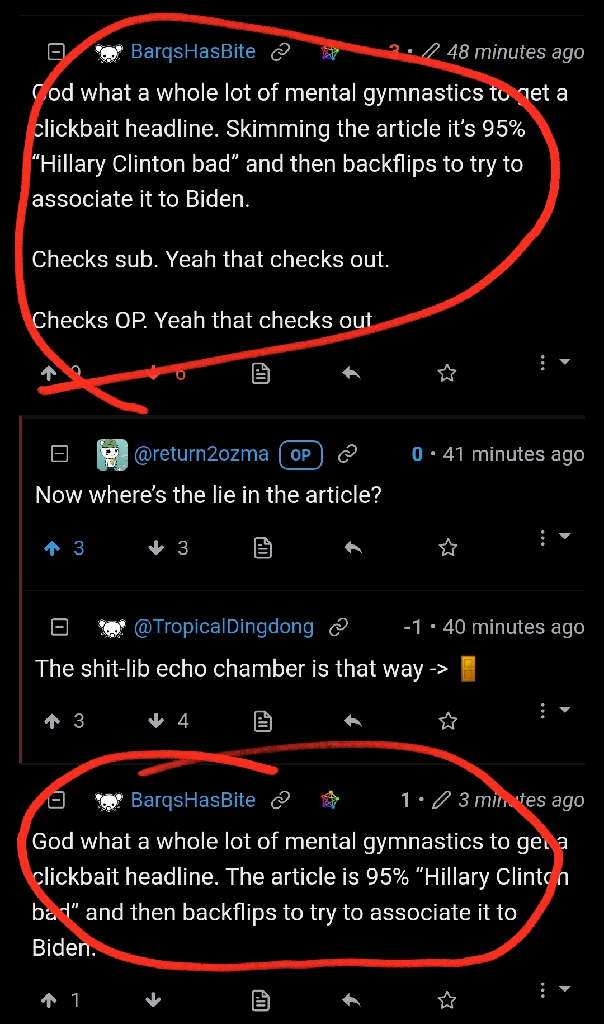Reply to BarqsHasBite's 48-minutes-ago comment
The height and width of the screenshot is (1024, 604).
tap(351, 373)
